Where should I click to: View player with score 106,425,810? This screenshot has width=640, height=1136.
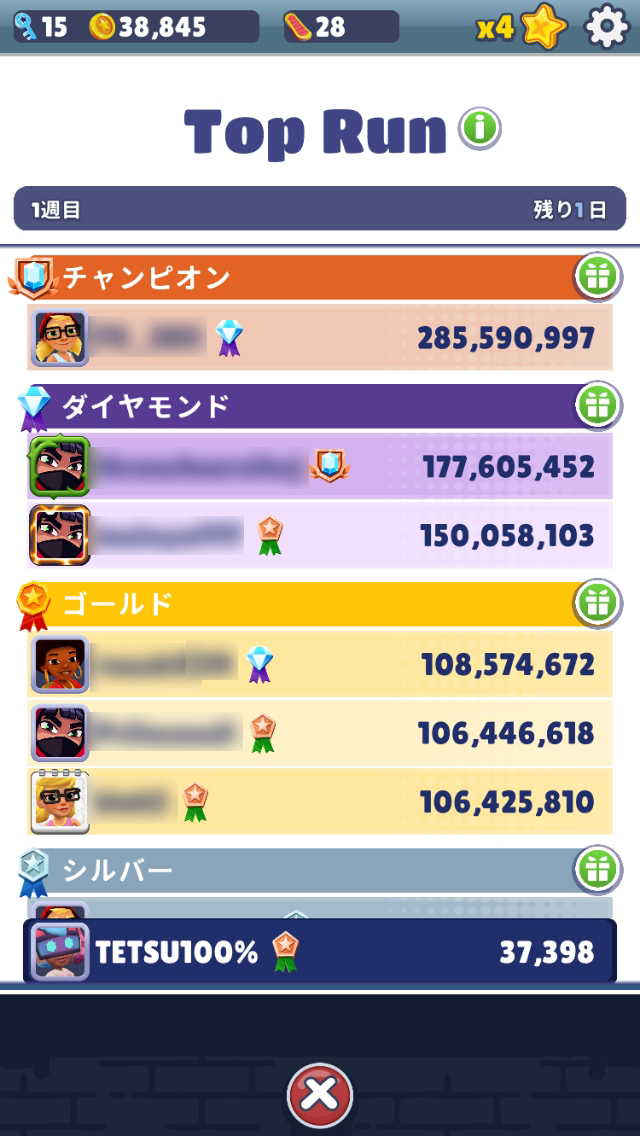pos(320,801)
